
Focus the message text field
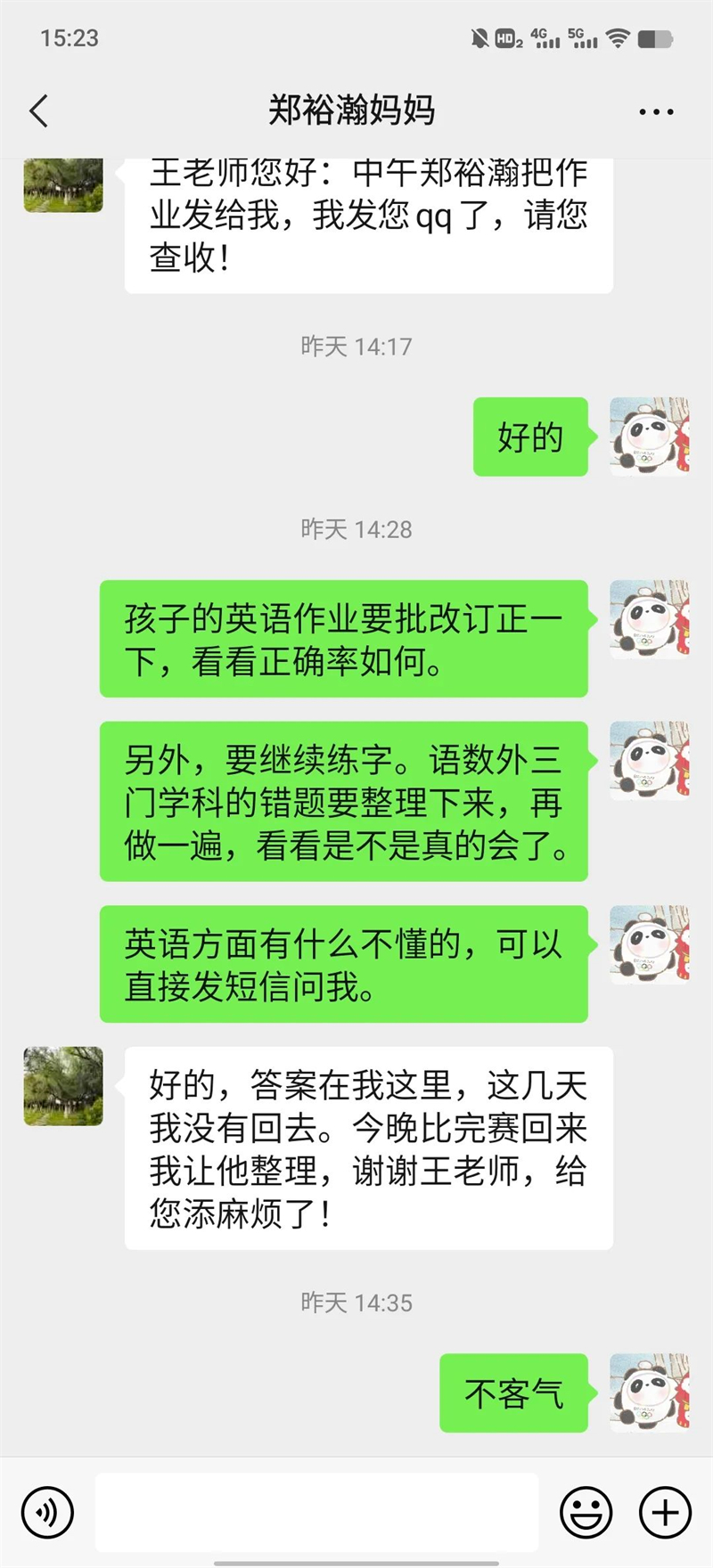316,1512
